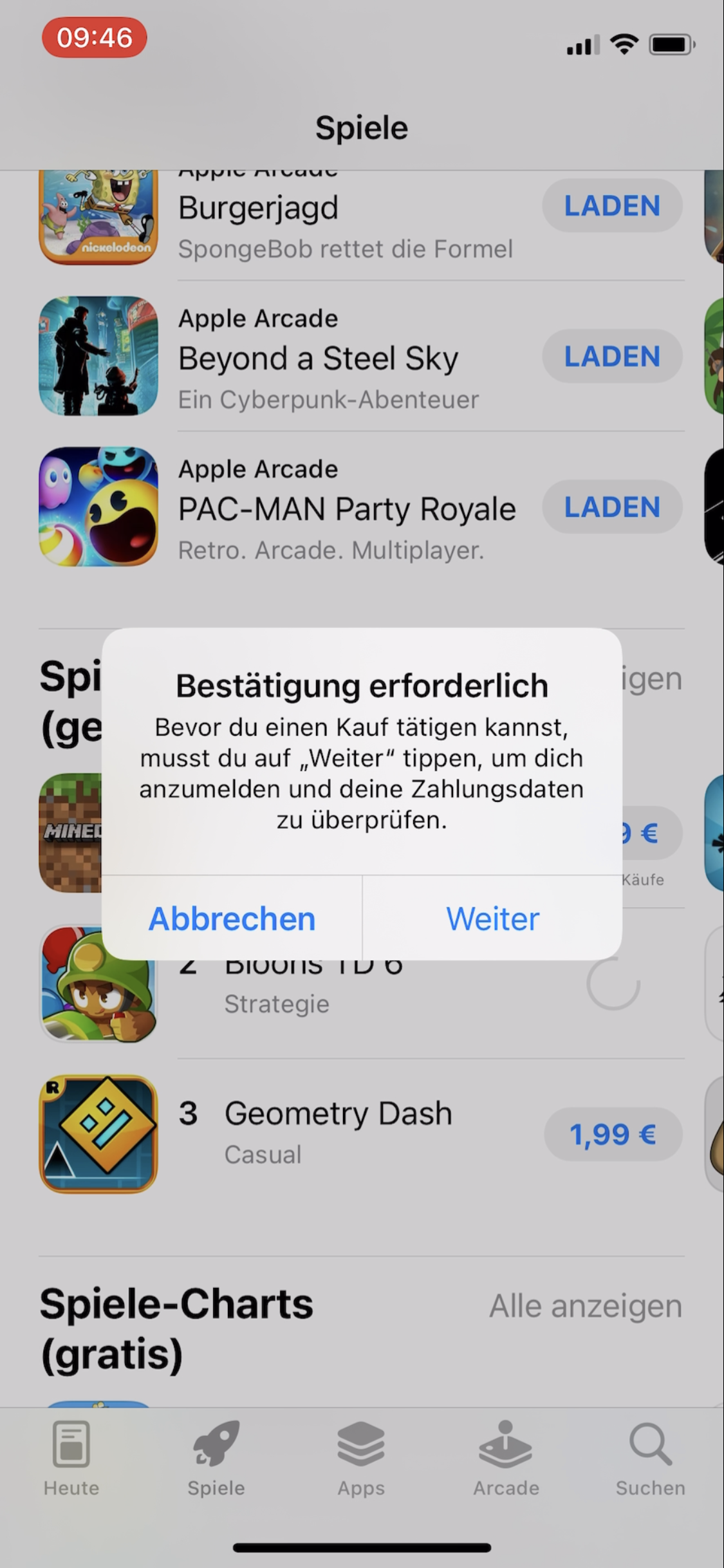
Task: Tap Weiter to continue with confirmation
Action: 492,918
